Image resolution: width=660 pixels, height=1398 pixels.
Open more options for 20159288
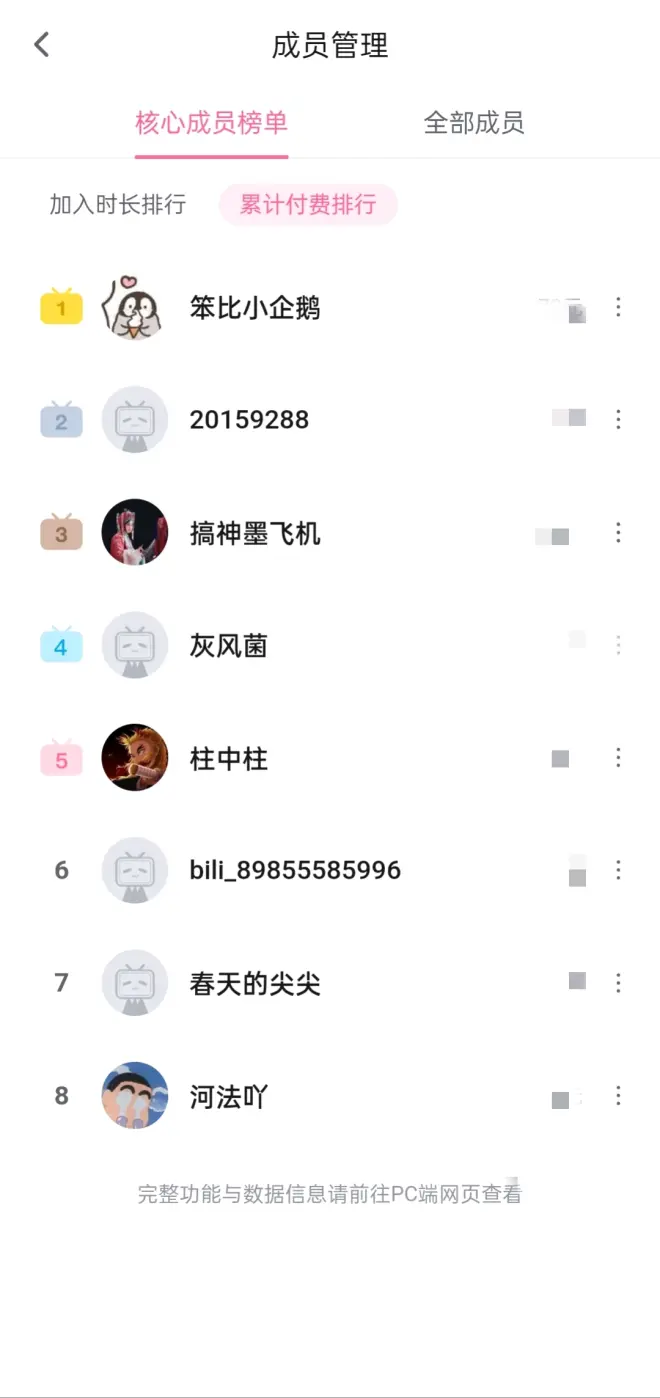(x=618, y=420)
